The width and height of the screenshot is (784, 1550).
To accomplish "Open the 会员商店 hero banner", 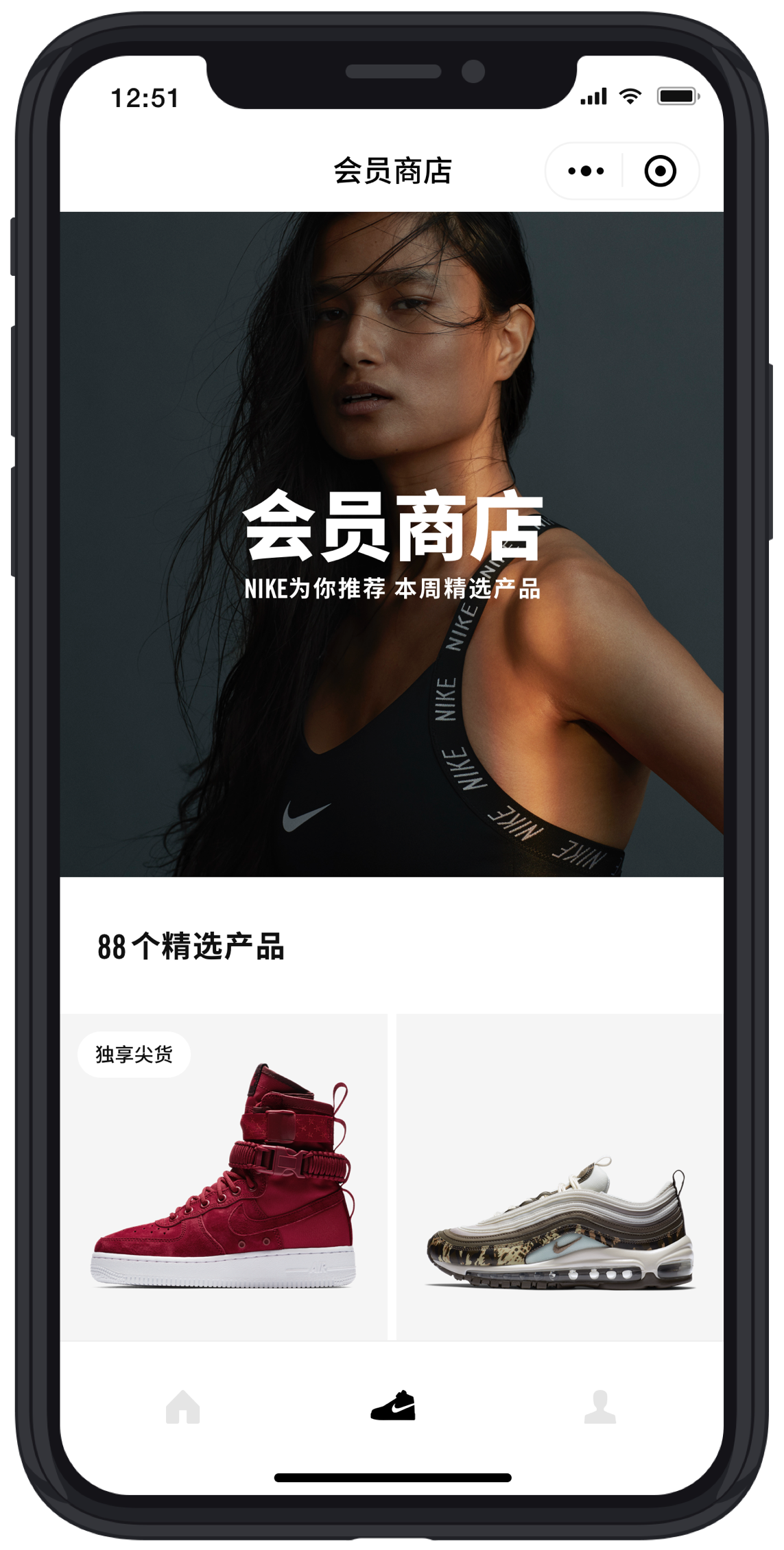I will click(392, 543).
